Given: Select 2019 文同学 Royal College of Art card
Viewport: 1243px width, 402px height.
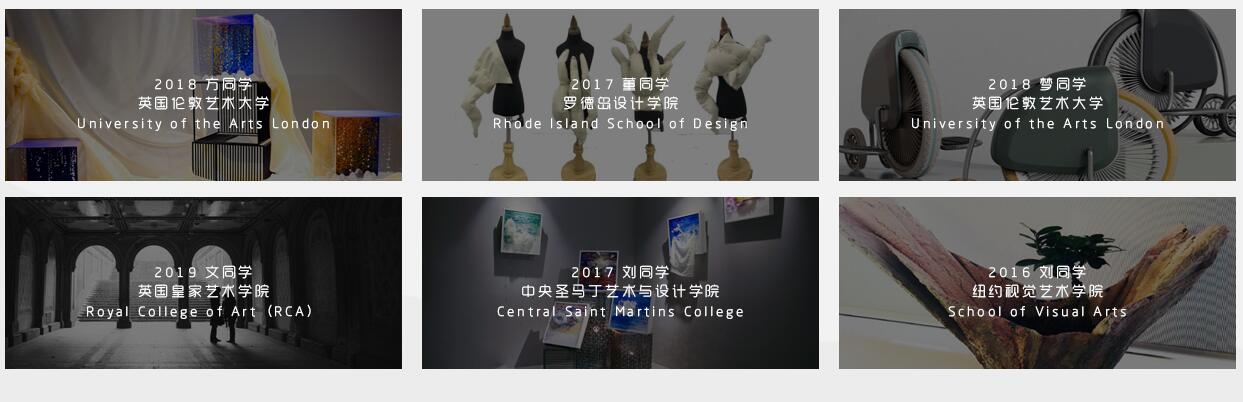Looking at the screenshot, I should 203,283.
